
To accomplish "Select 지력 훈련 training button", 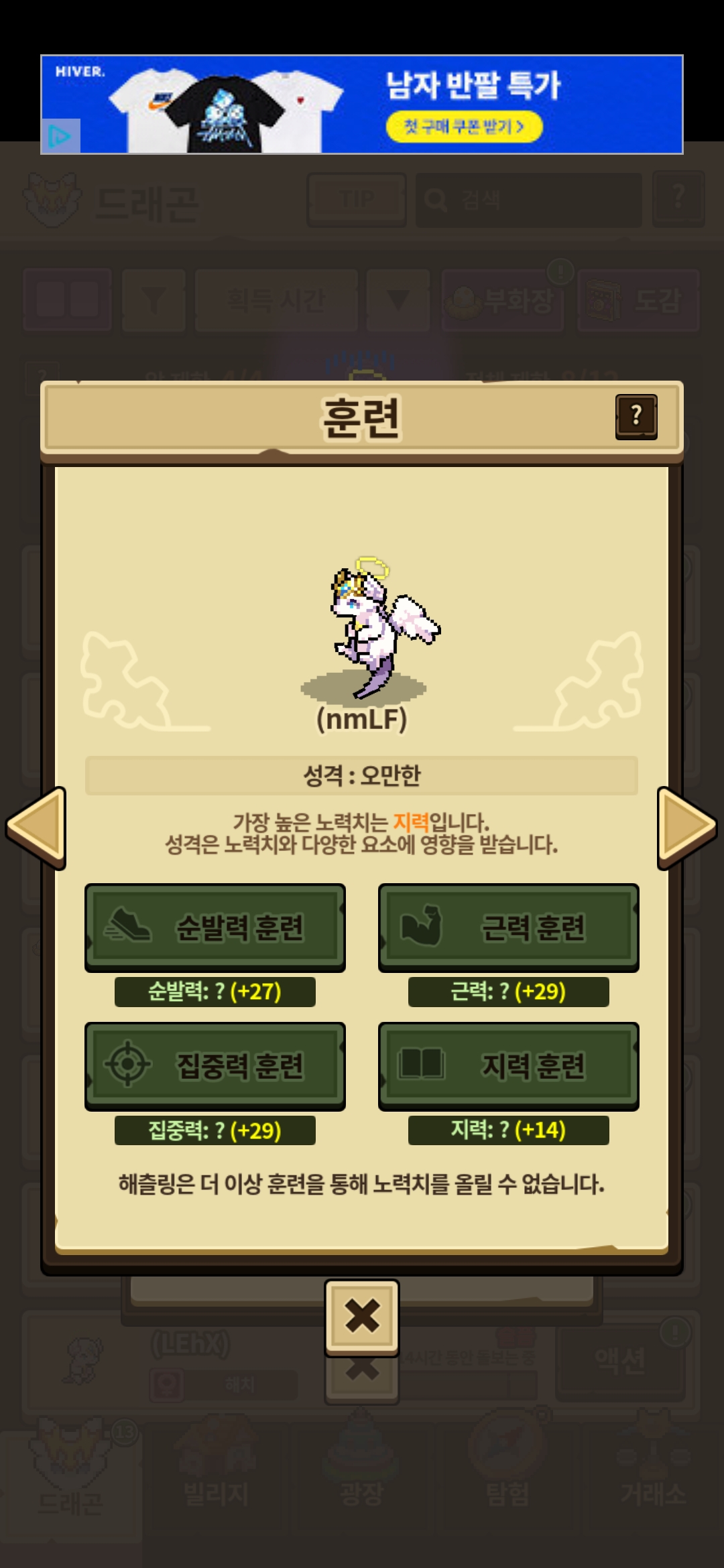I will (508, 1066).
